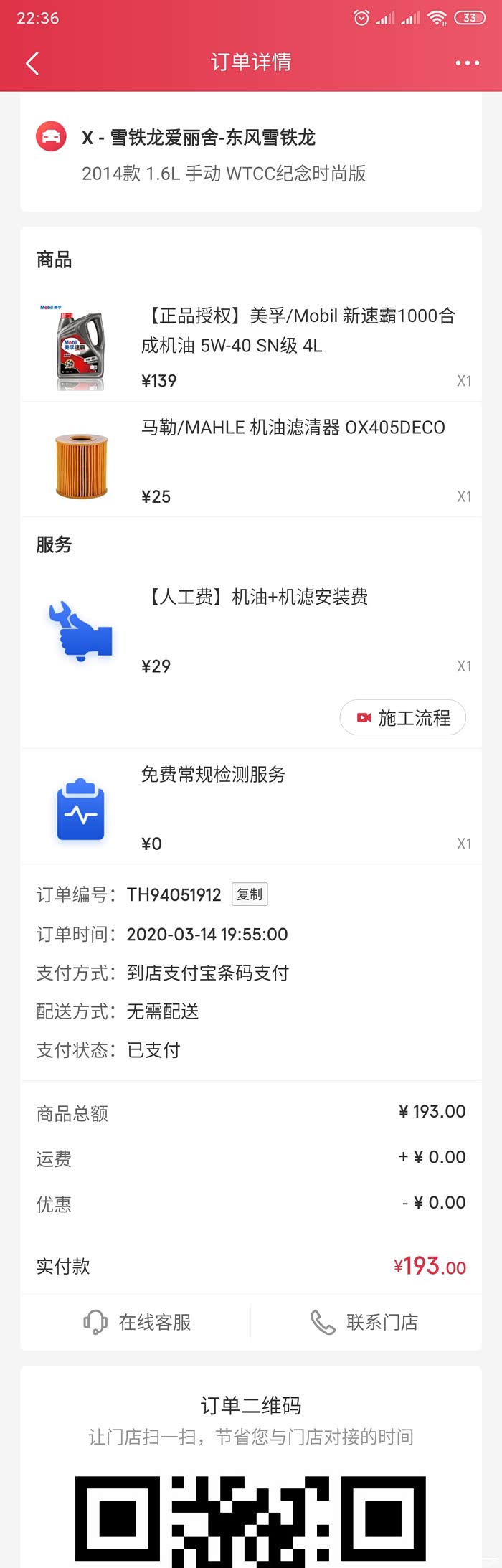This screenshot has height=1568, width=502.
Task: Go back from order details
Action: click(32, 63)
